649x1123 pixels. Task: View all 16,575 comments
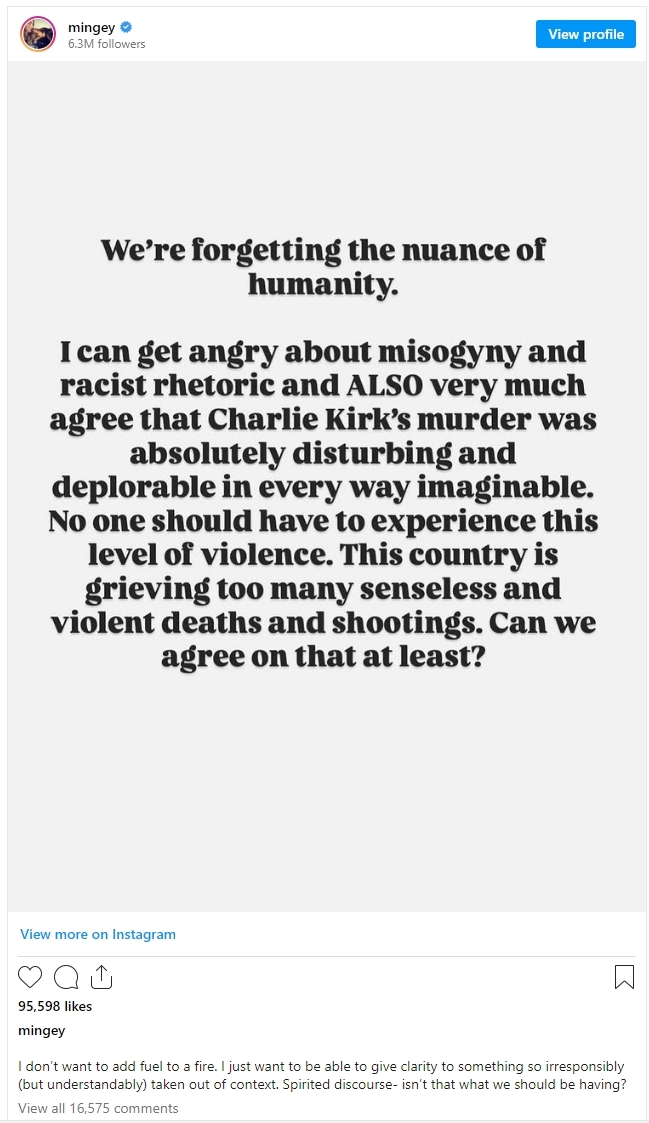pyautogui.click(x=98, y=1108)
